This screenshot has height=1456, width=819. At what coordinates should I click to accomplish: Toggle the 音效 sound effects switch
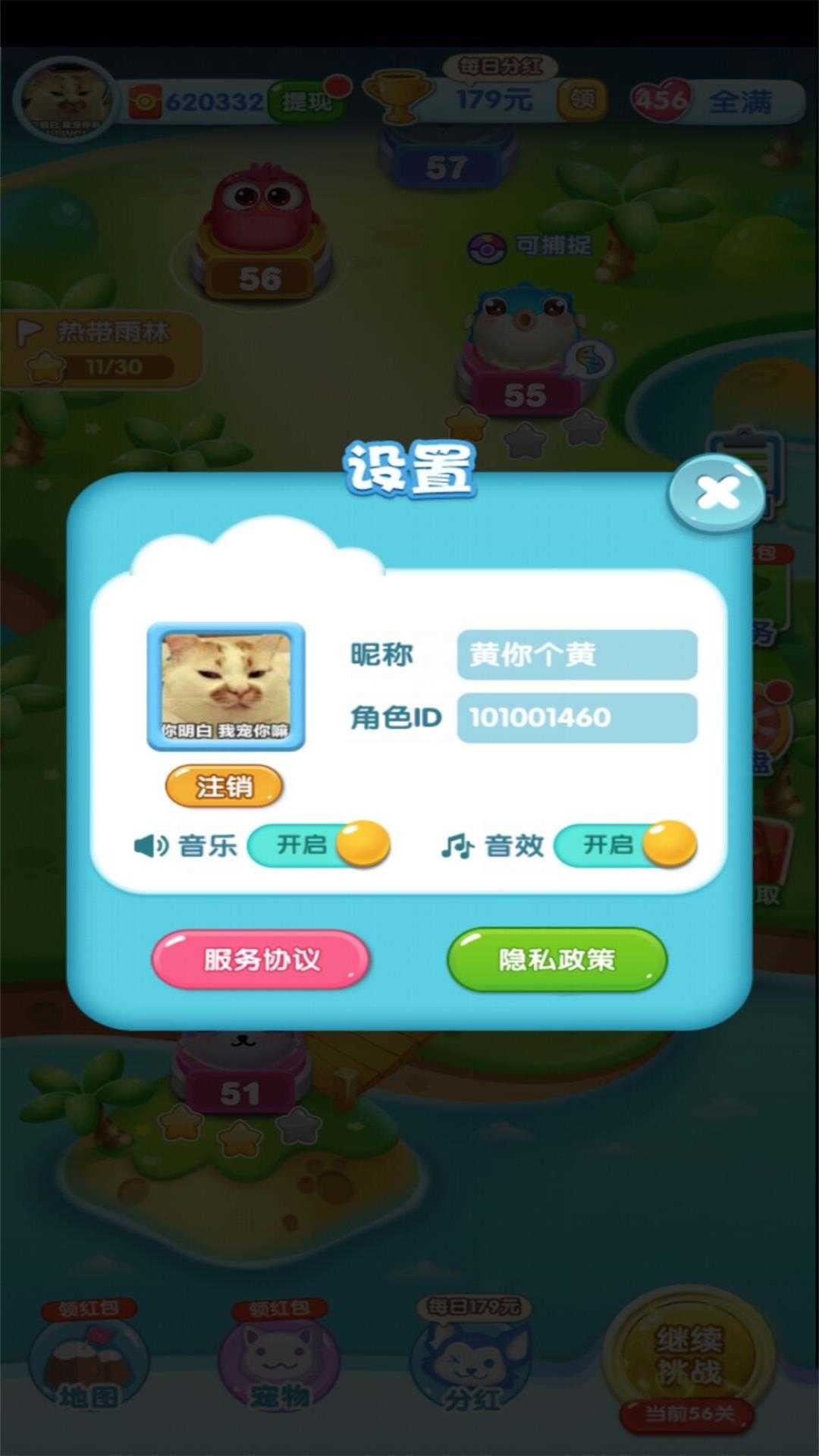click(x=626, y=844)
